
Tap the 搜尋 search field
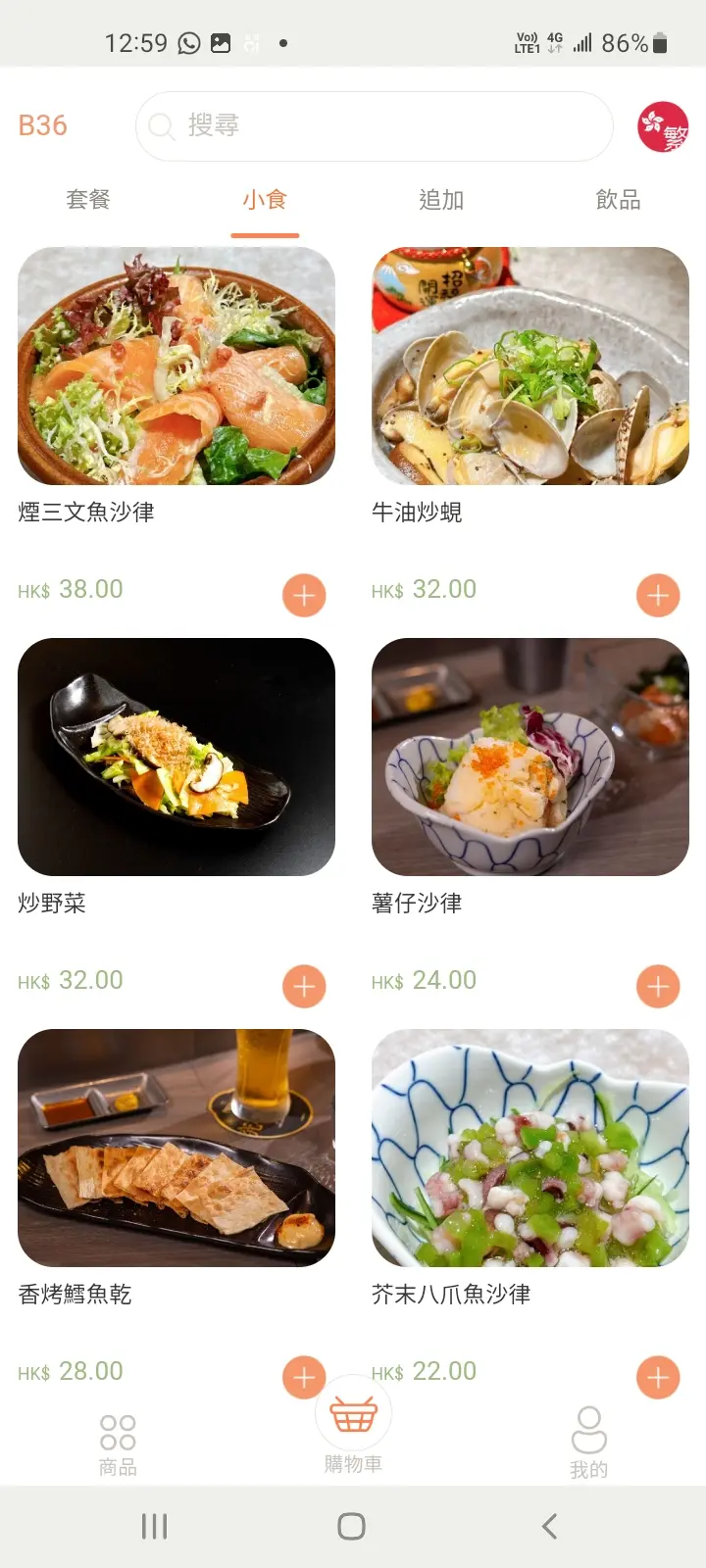373,126
